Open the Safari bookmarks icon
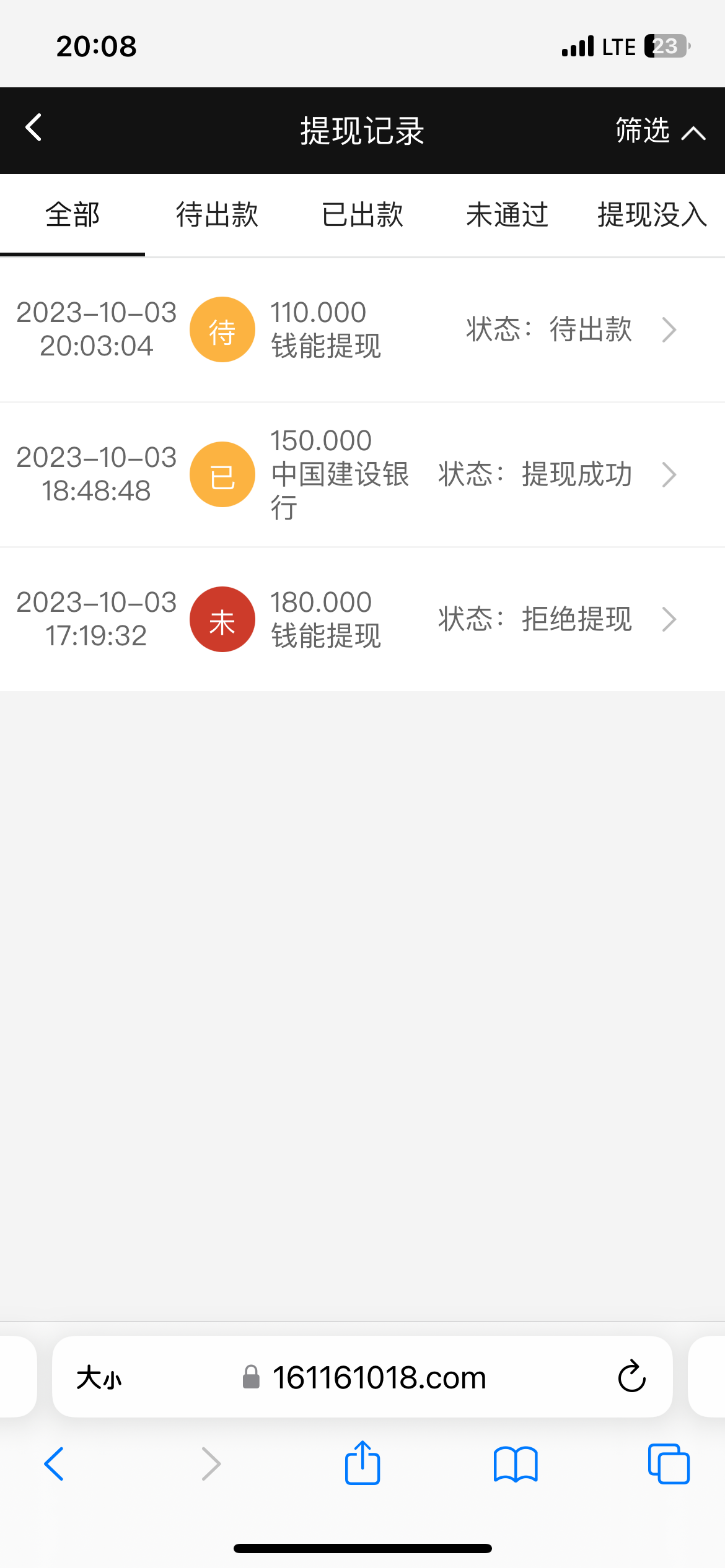Screen dimensions: 725x1568 click(515, 1464)
